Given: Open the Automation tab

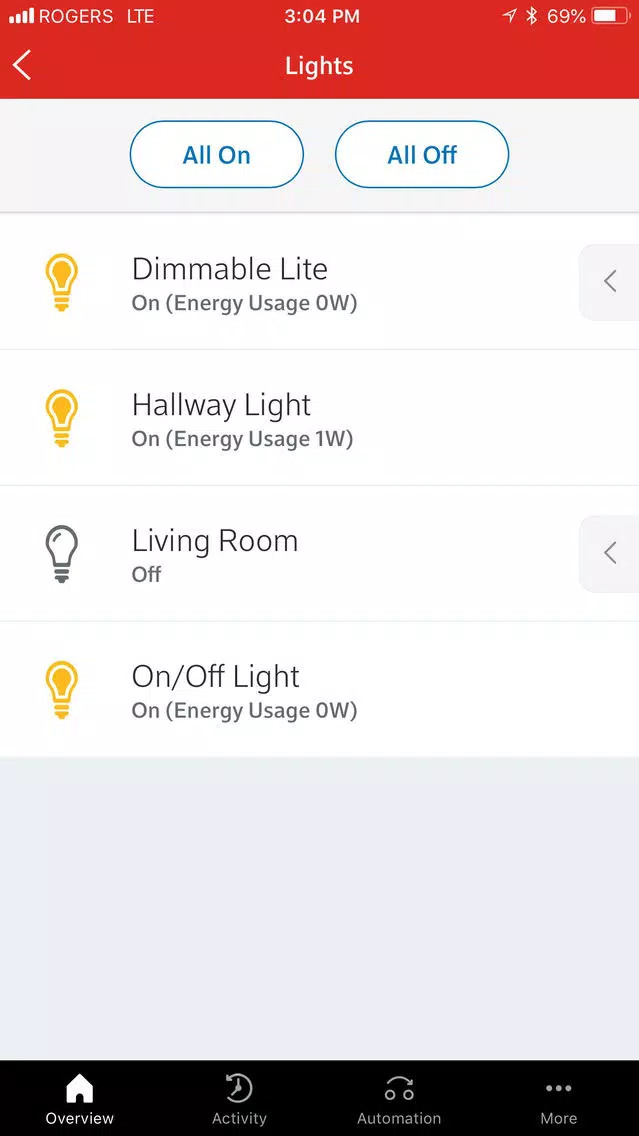Looking at the screenshot, I should coord(398,1099).
